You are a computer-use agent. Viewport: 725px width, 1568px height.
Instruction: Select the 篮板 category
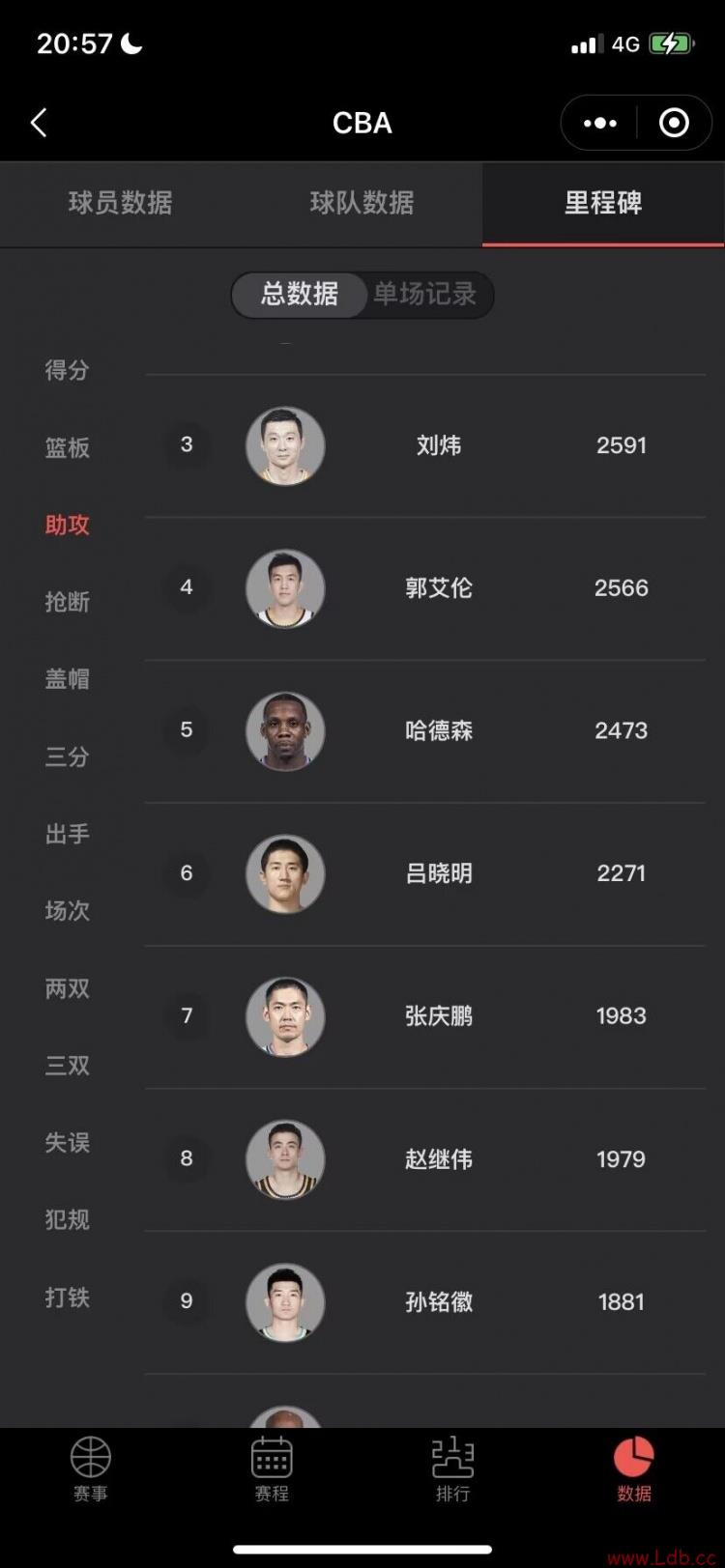[67, 447]
